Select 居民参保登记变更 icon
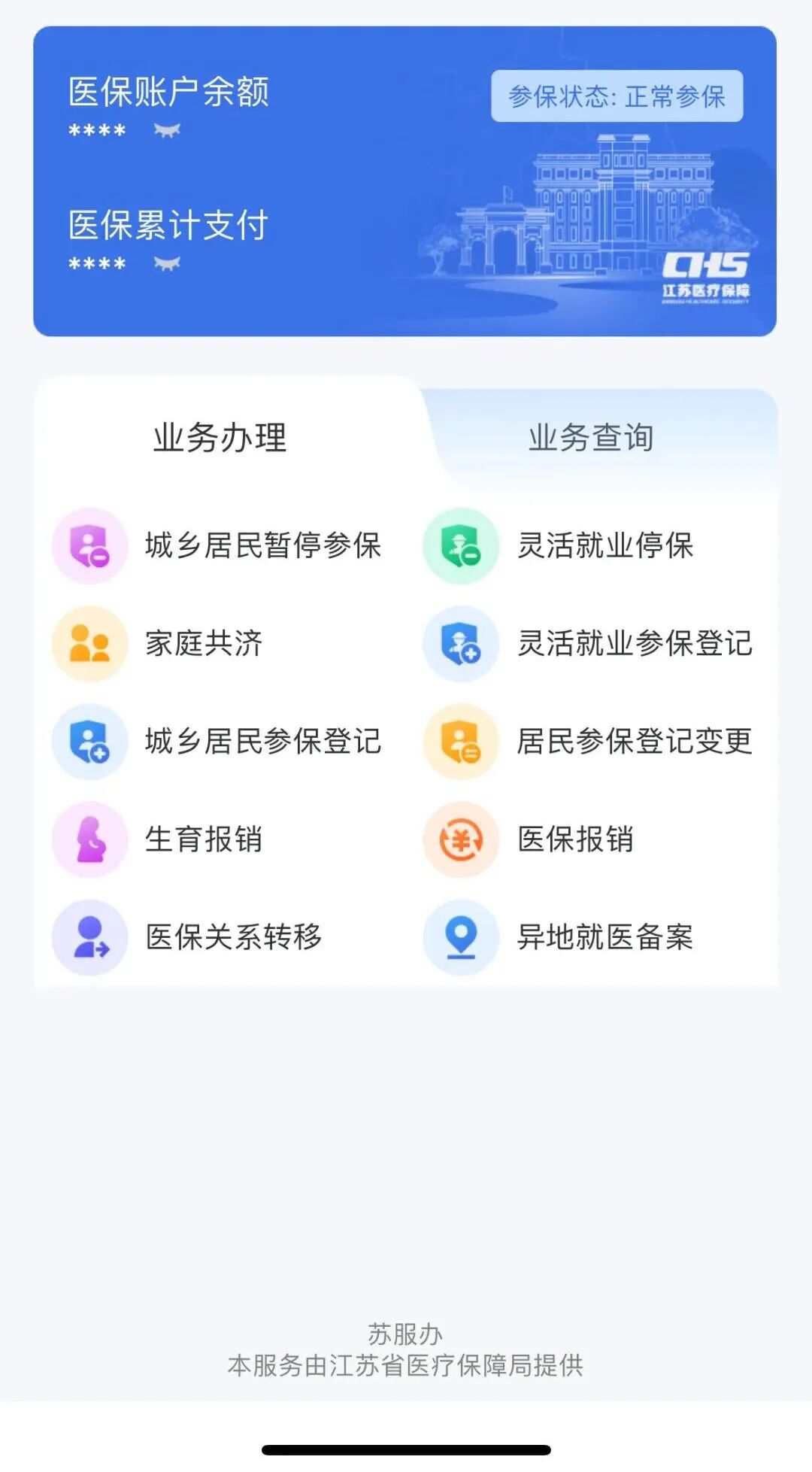Viewport: 812px width, 1472px height. point(461,742)
